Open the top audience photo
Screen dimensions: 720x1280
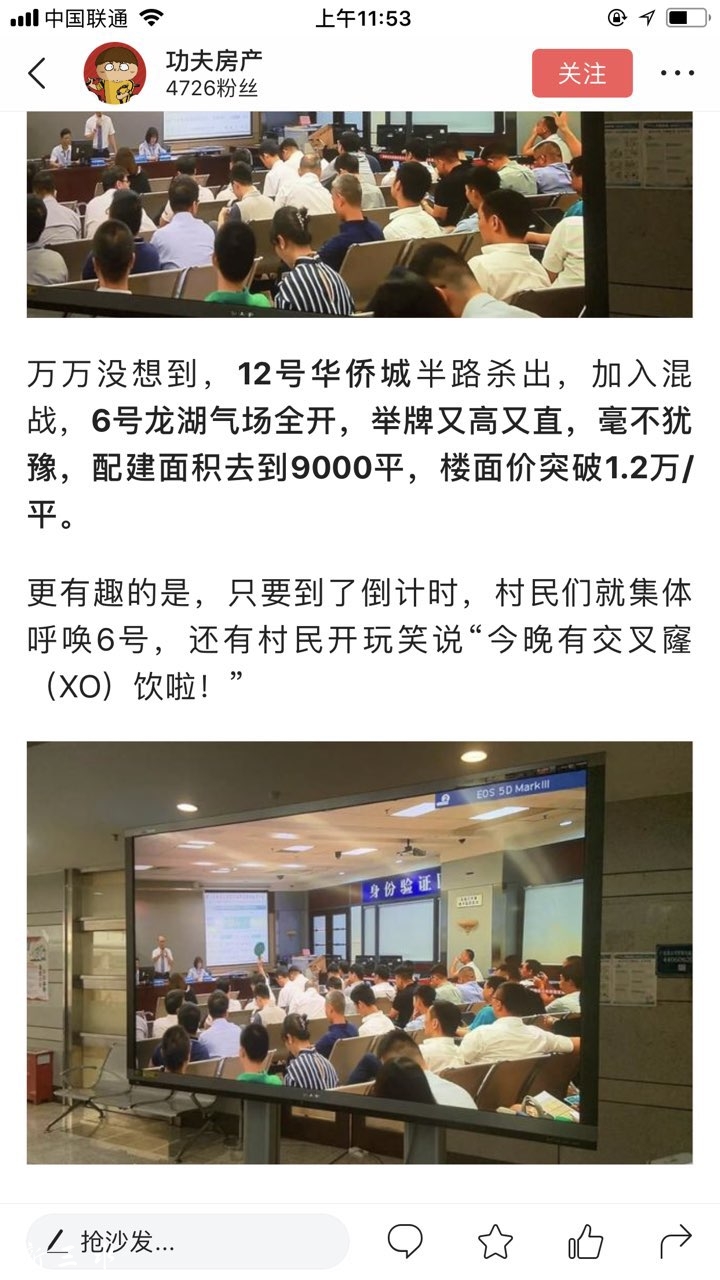click(360, 214)
